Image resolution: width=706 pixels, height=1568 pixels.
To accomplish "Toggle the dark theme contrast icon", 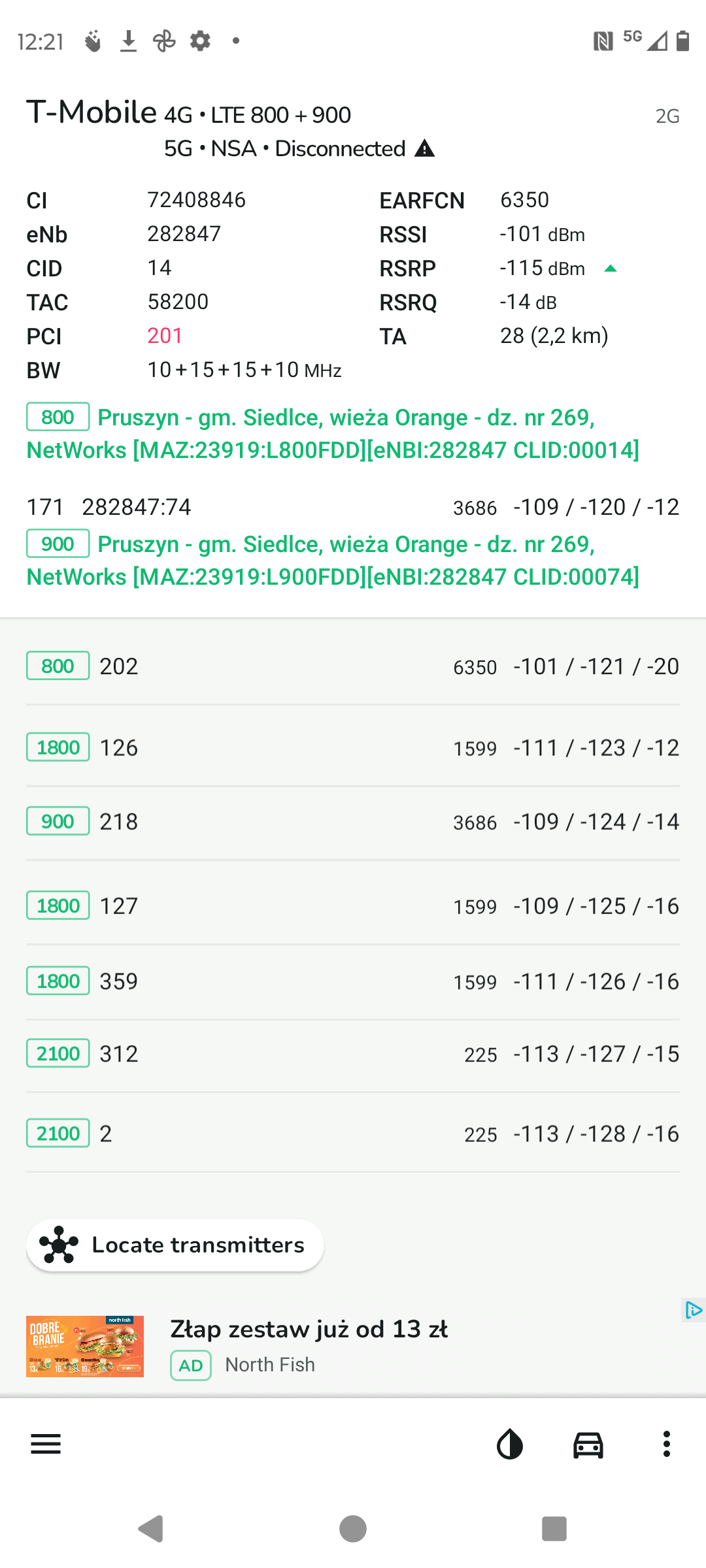I will point(510,1444).
